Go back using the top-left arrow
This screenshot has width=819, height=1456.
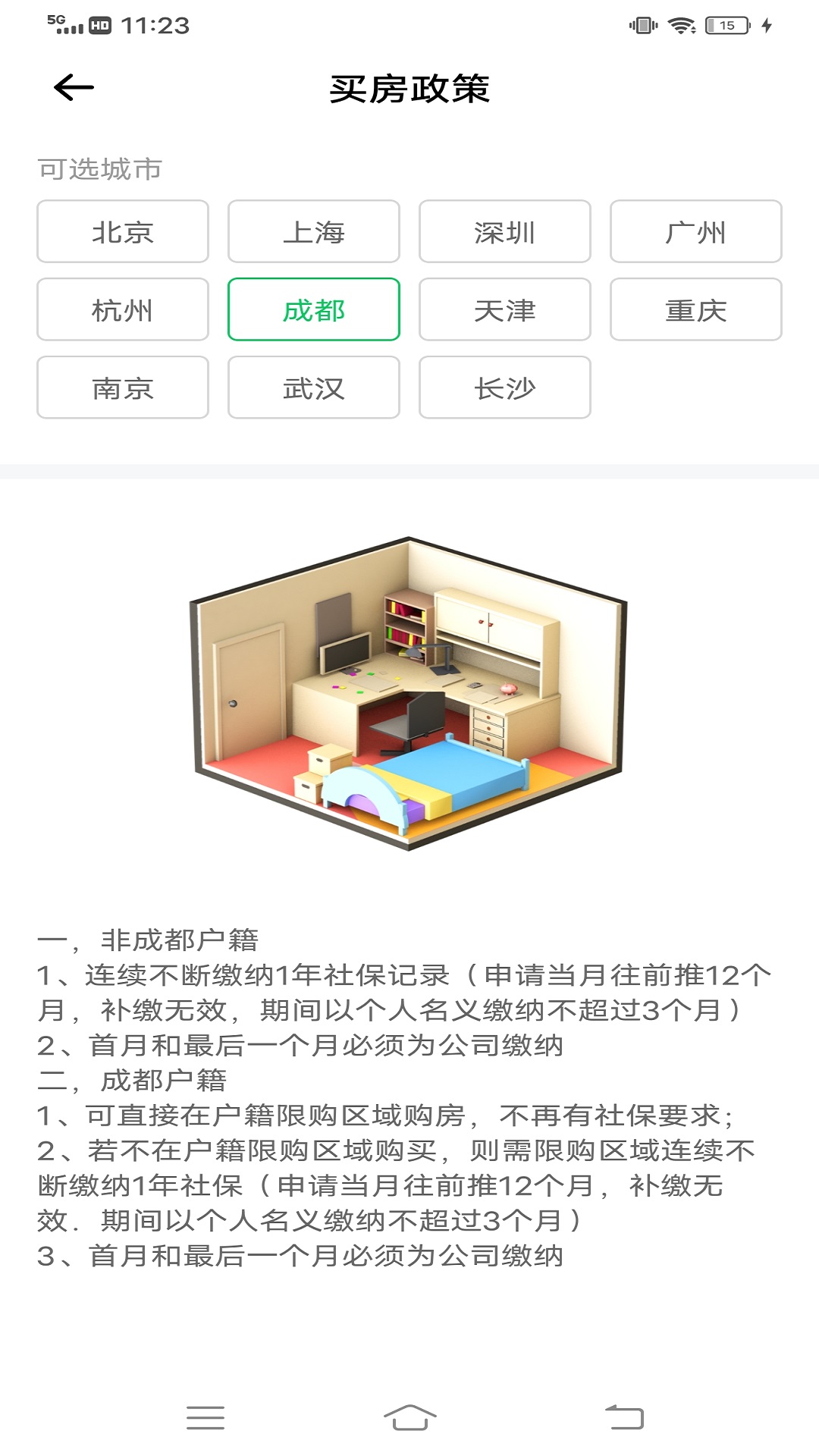[x=74, y=88]
